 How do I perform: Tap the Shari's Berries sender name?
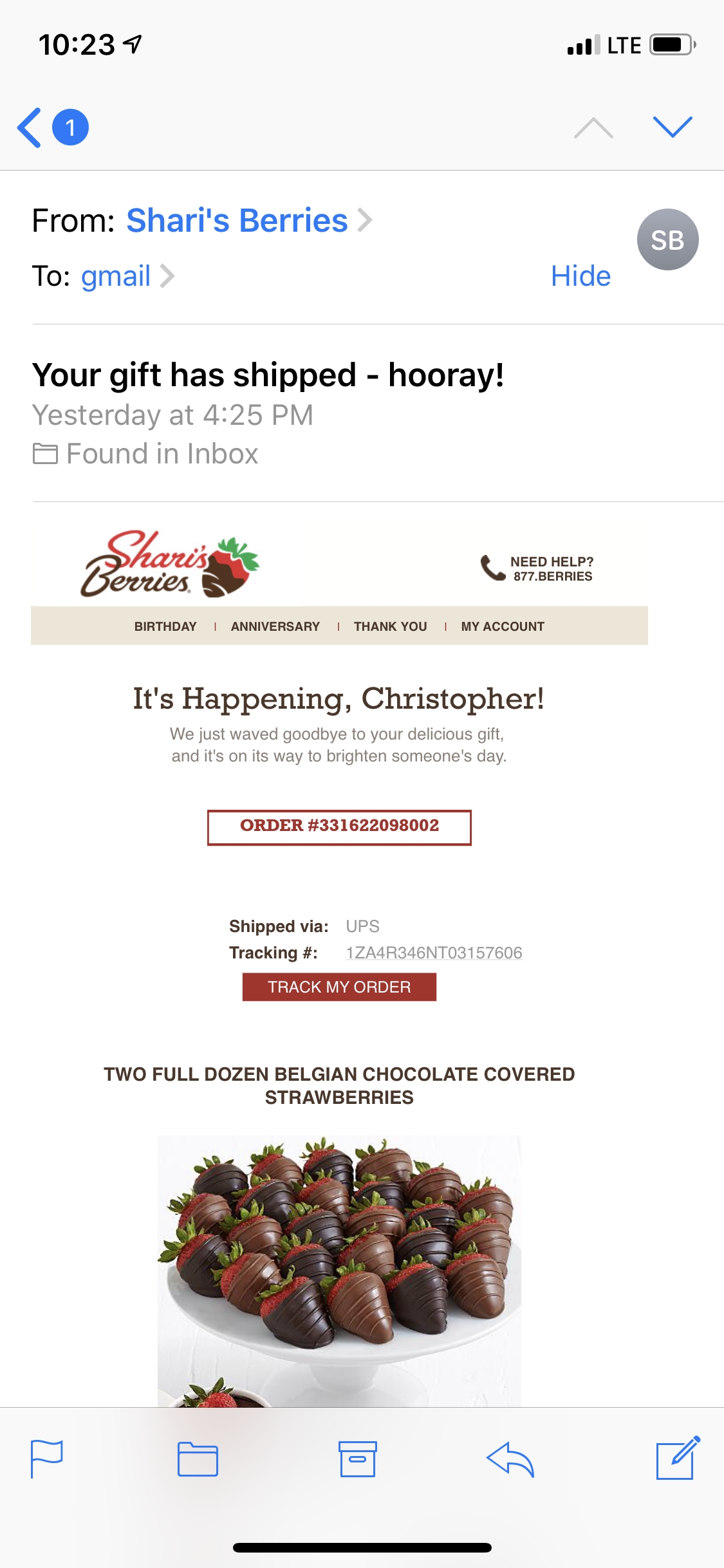237,219
